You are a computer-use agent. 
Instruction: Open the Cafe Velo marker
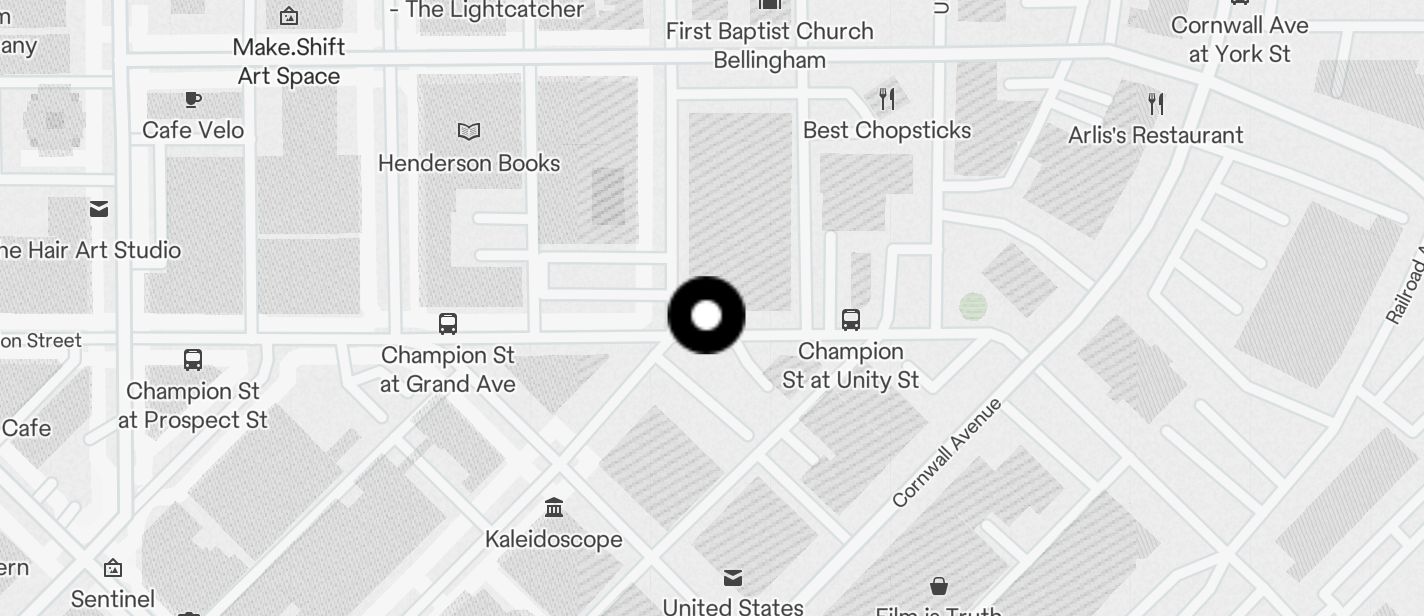click(193, 99)
